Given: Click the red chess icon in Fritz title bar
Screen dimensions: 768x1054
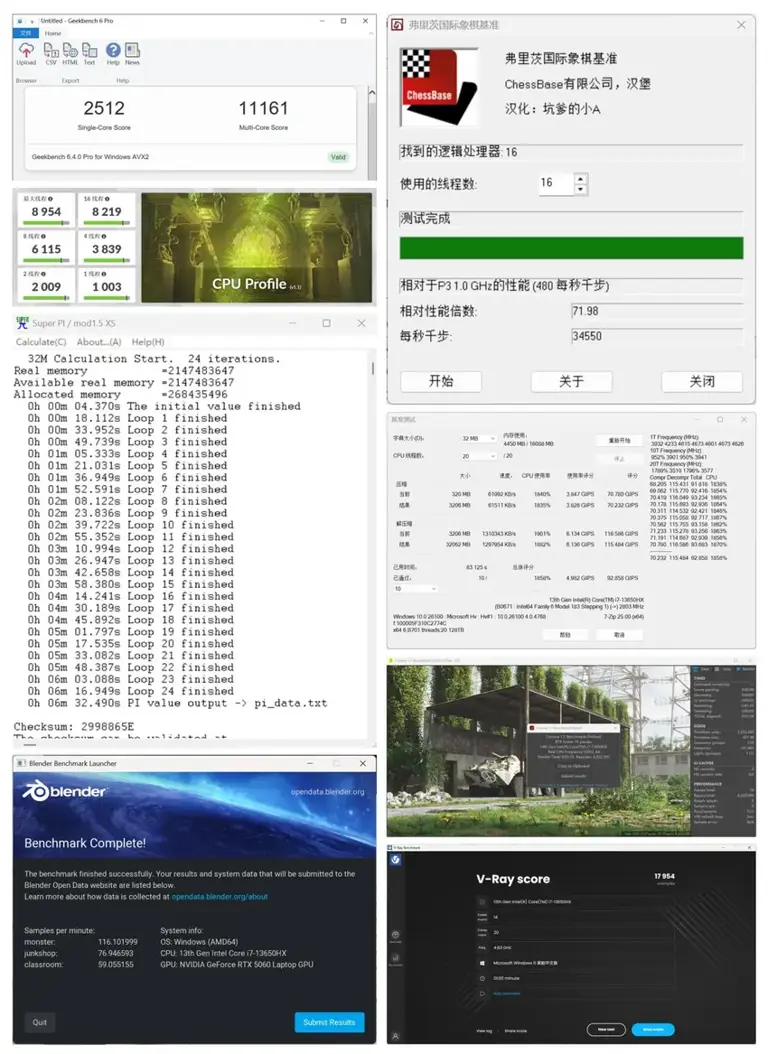Looking at the screenshot, I should point(397,23).
